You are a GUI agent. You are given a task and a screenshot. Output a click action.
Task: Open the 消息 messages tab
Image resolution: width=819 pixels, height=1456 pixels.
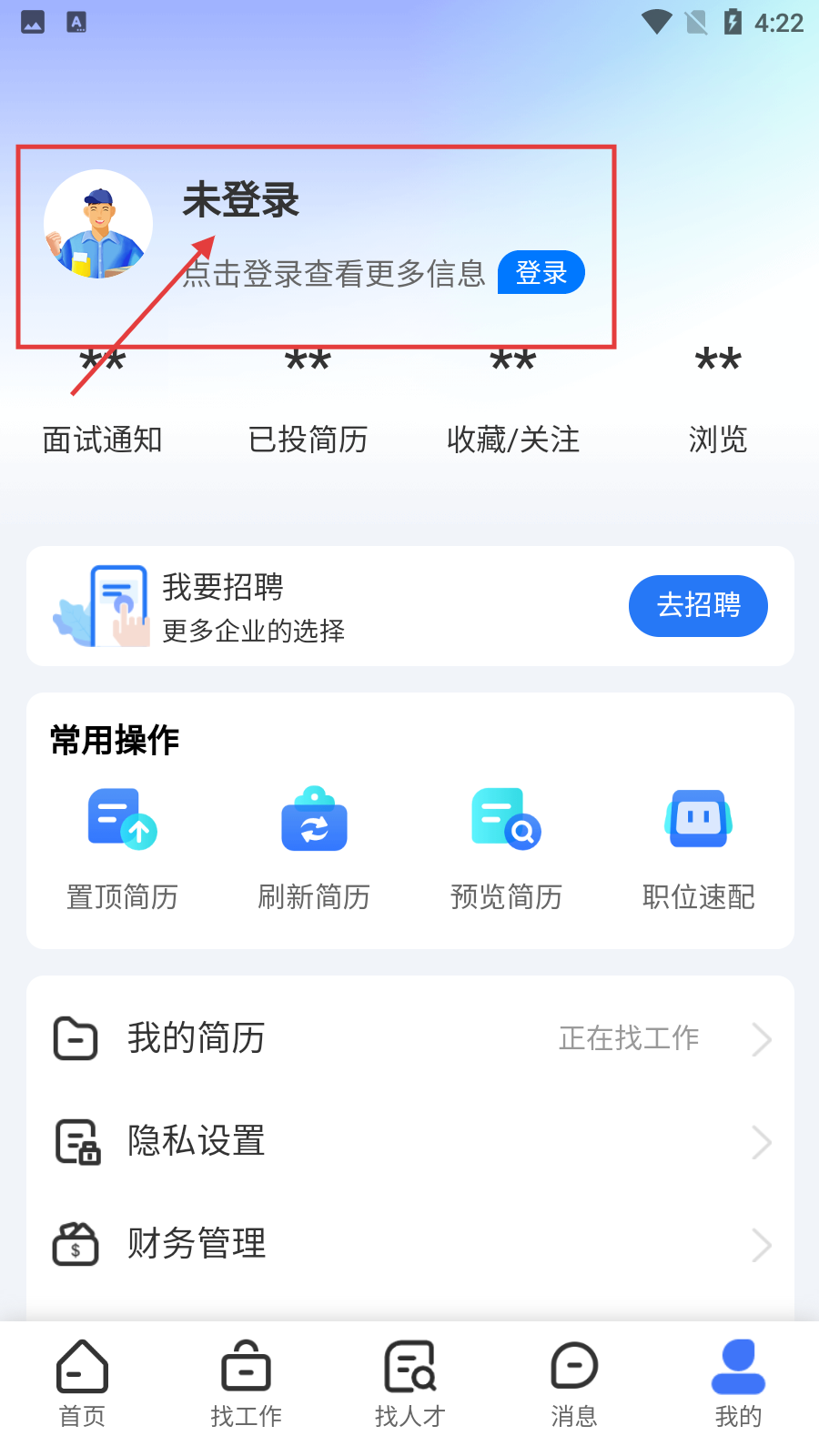573,1384
